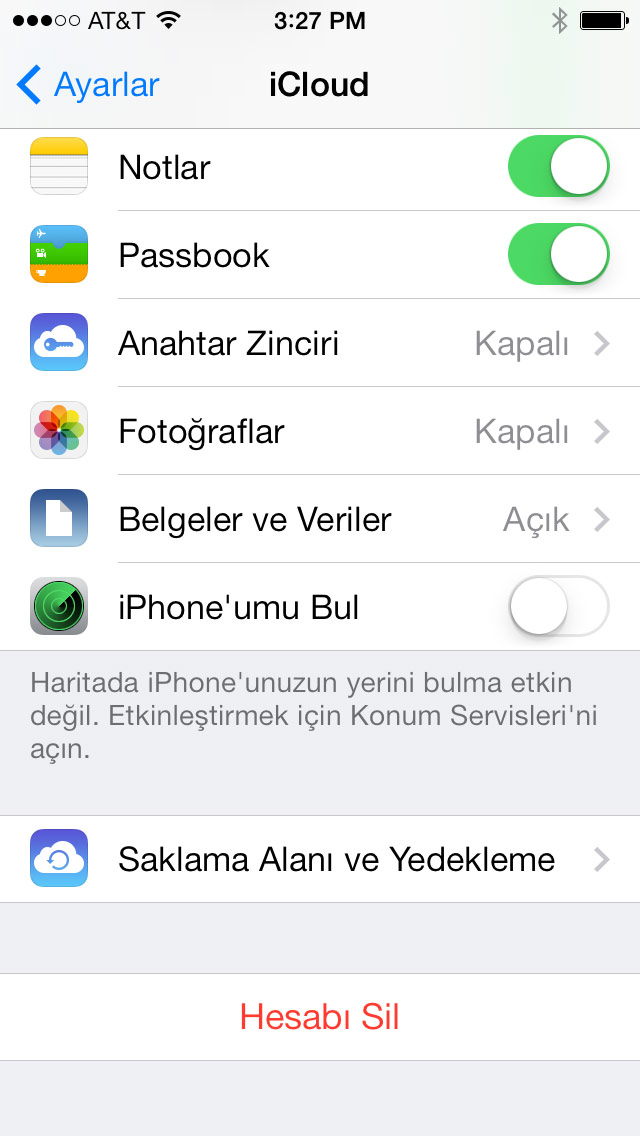The image size is (640, 1136).
Task: Open Belgeler ve Veriler
Action: (x=320, y=519)
